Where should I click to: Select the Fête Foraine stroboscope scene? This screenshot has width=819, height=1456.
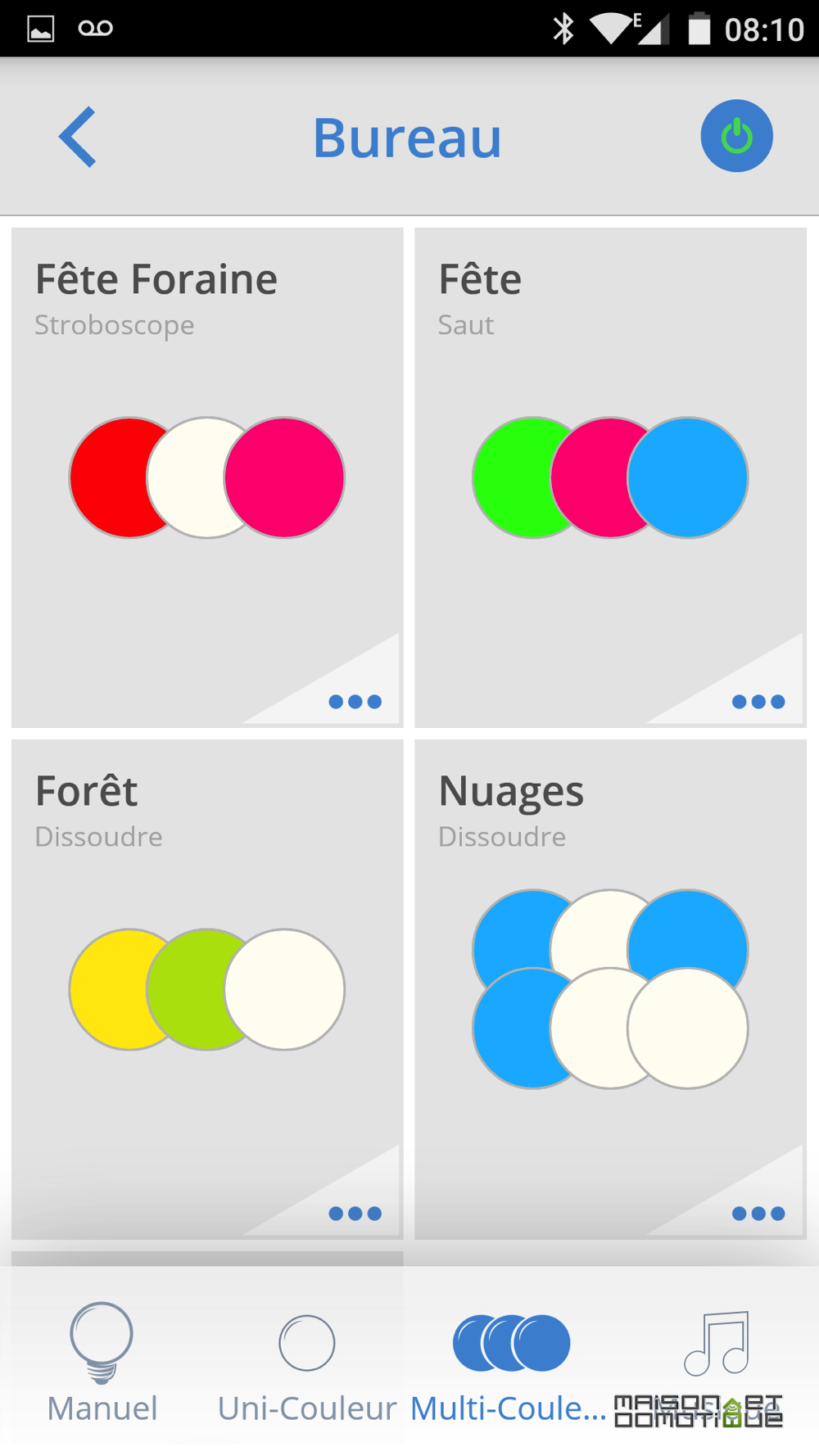pyautogui.click(x=207, y=477)
